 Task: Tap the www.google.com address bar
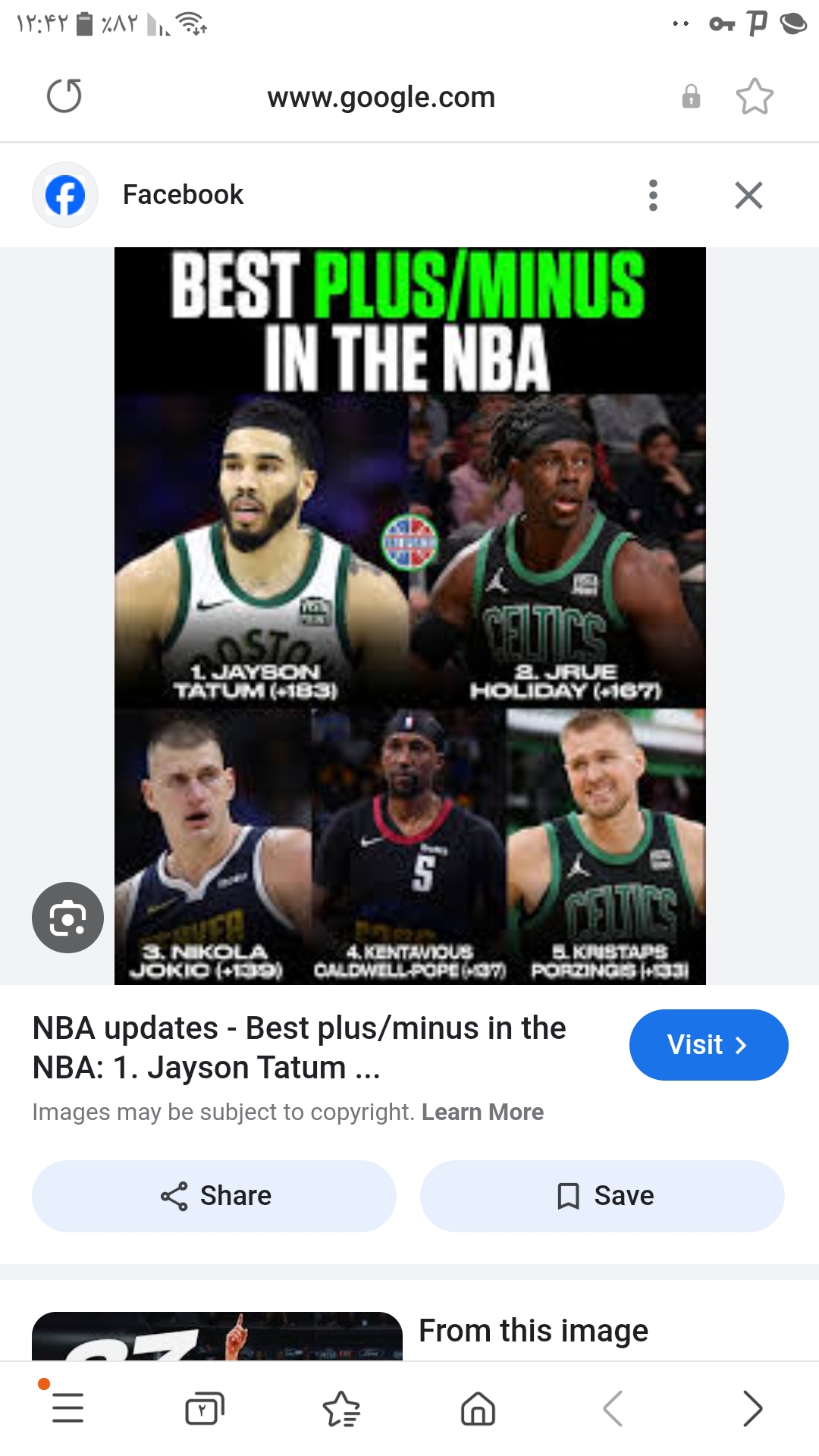click(381, 97)
